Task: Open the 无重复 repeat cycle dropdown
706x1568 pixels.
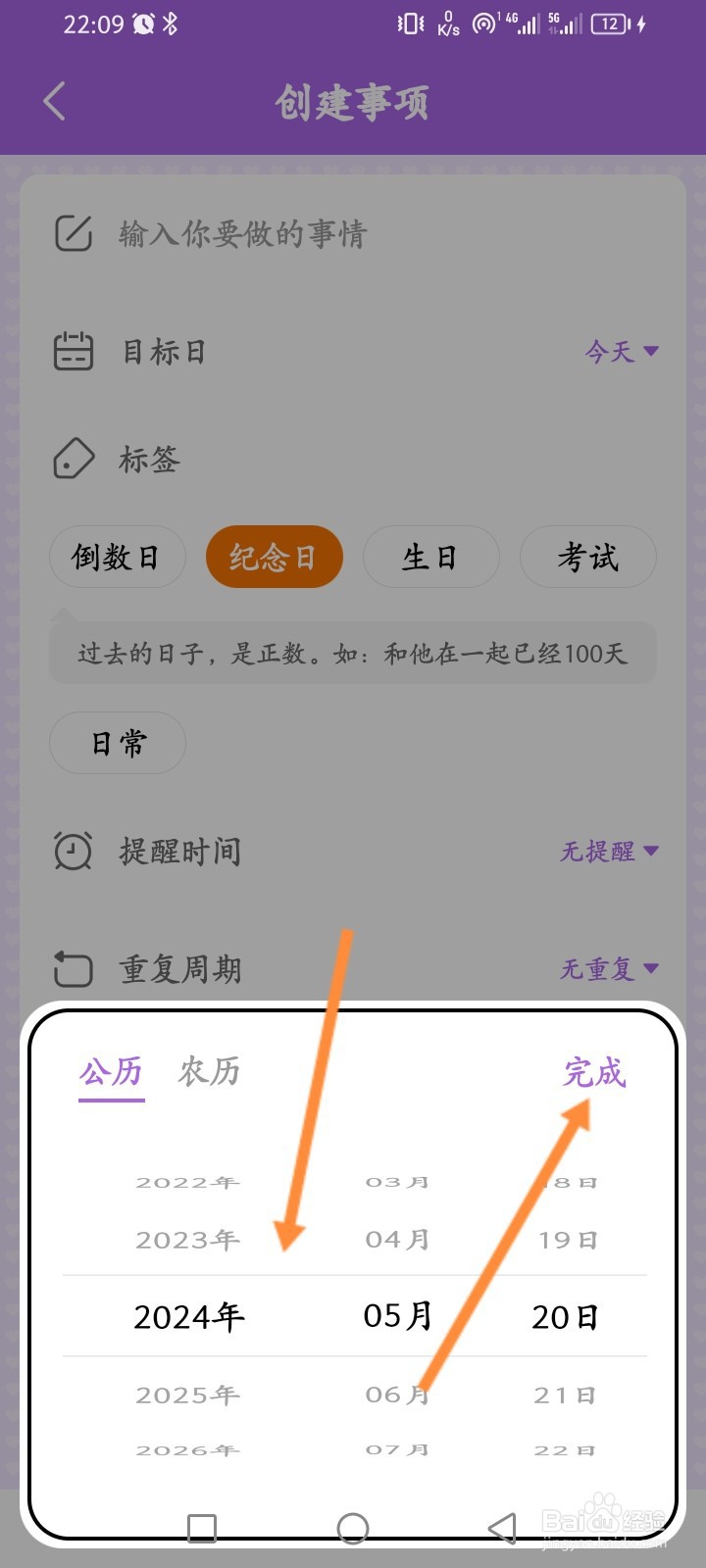Action: tap(610, 969)
